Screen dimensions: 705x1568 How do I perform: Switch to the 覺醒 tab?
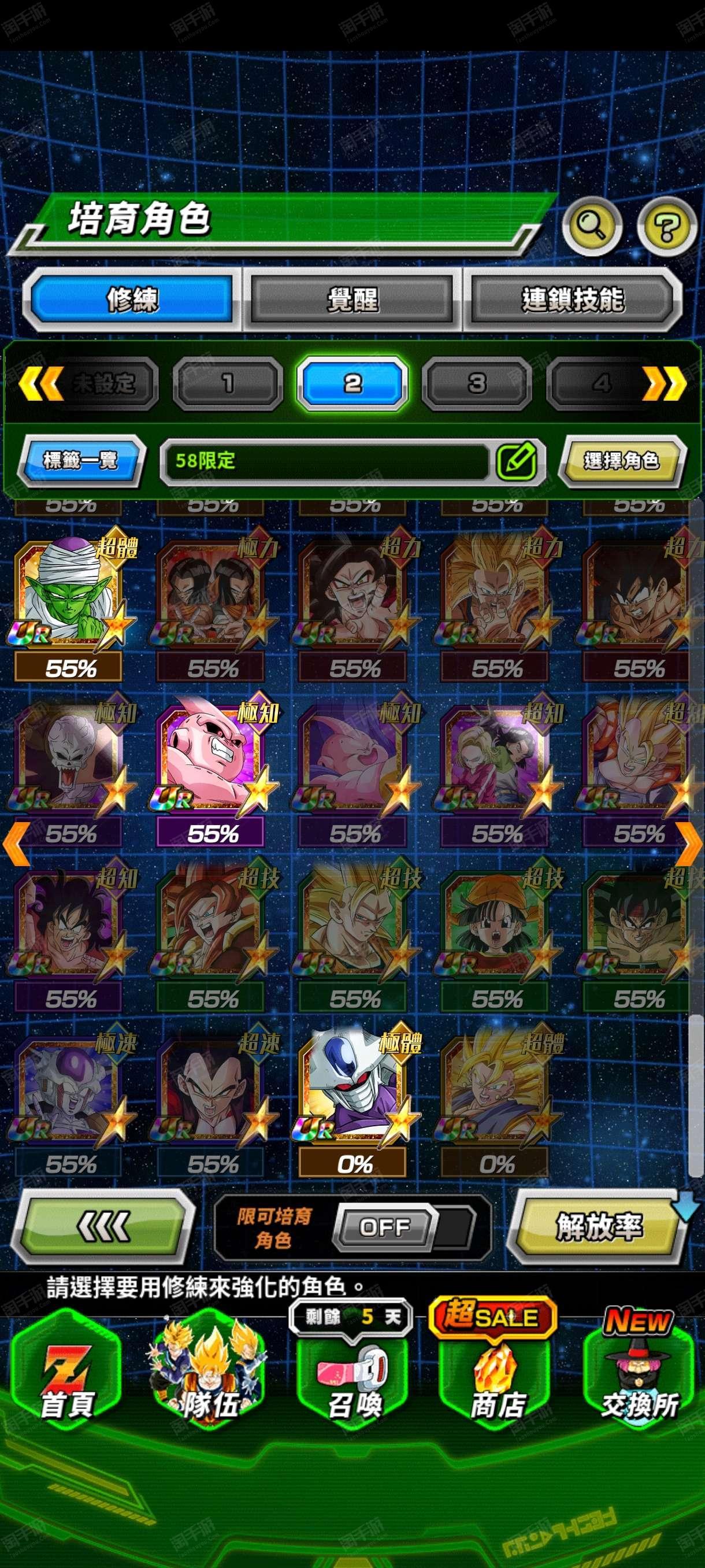pos(352,299)
